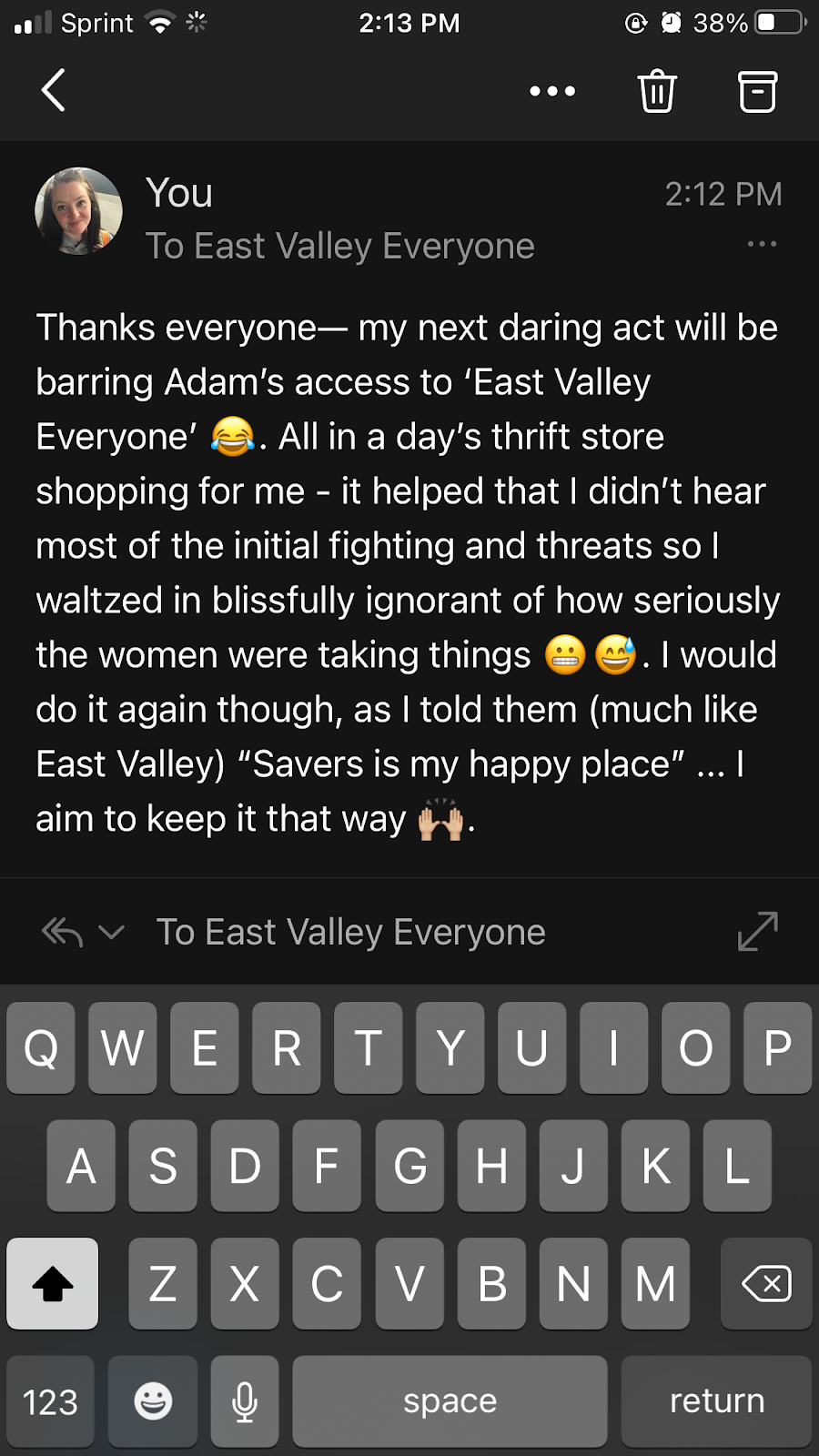
Task: Tap the space bar
Action: pyautogui.click(x=450, y=1401)
